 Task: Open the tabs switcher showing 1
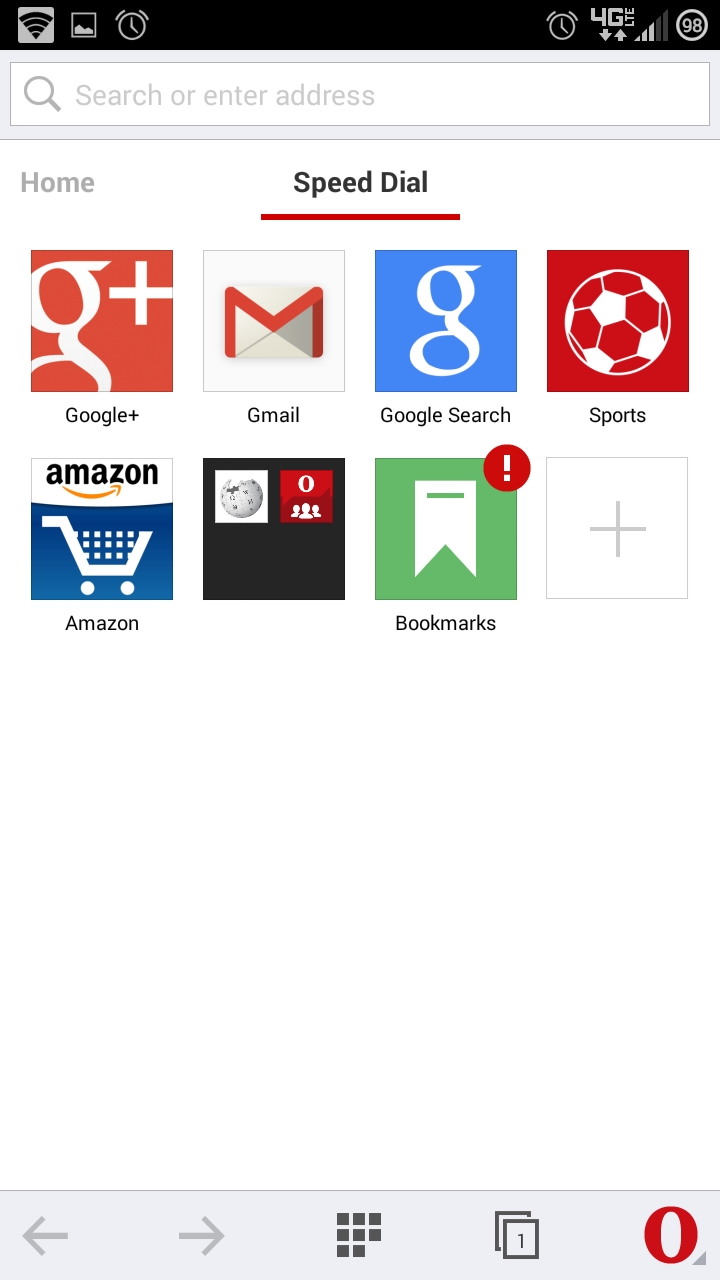pyautogui.click(x=517, y=1235)
